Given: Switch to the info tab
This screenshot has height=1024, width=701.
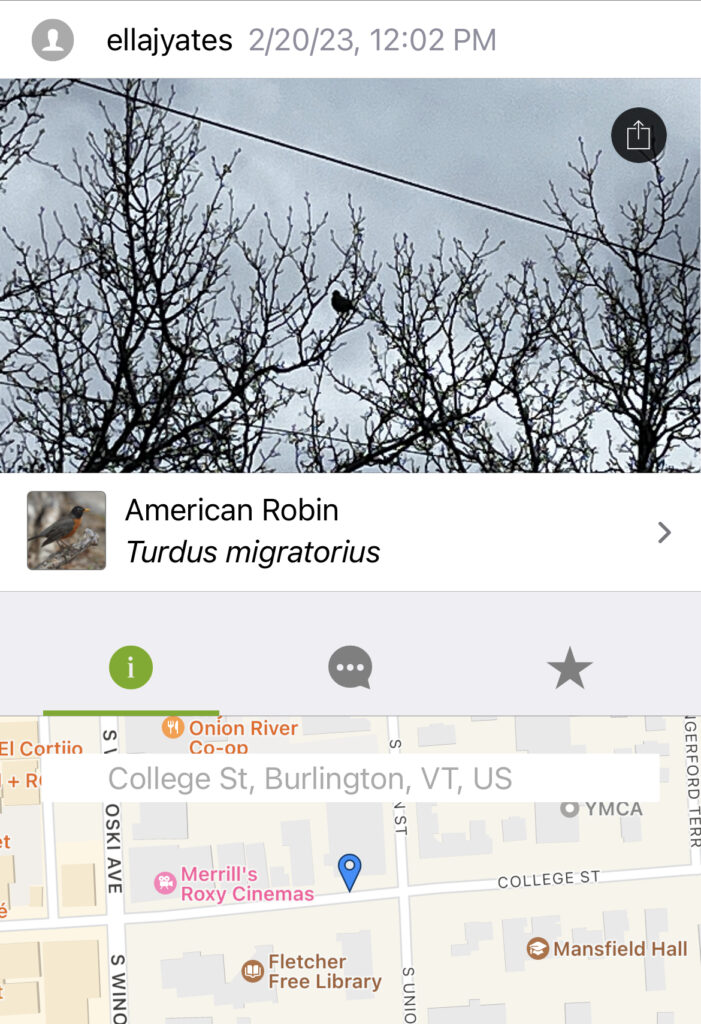Looking at the screenshot, I should click(131, 668).
